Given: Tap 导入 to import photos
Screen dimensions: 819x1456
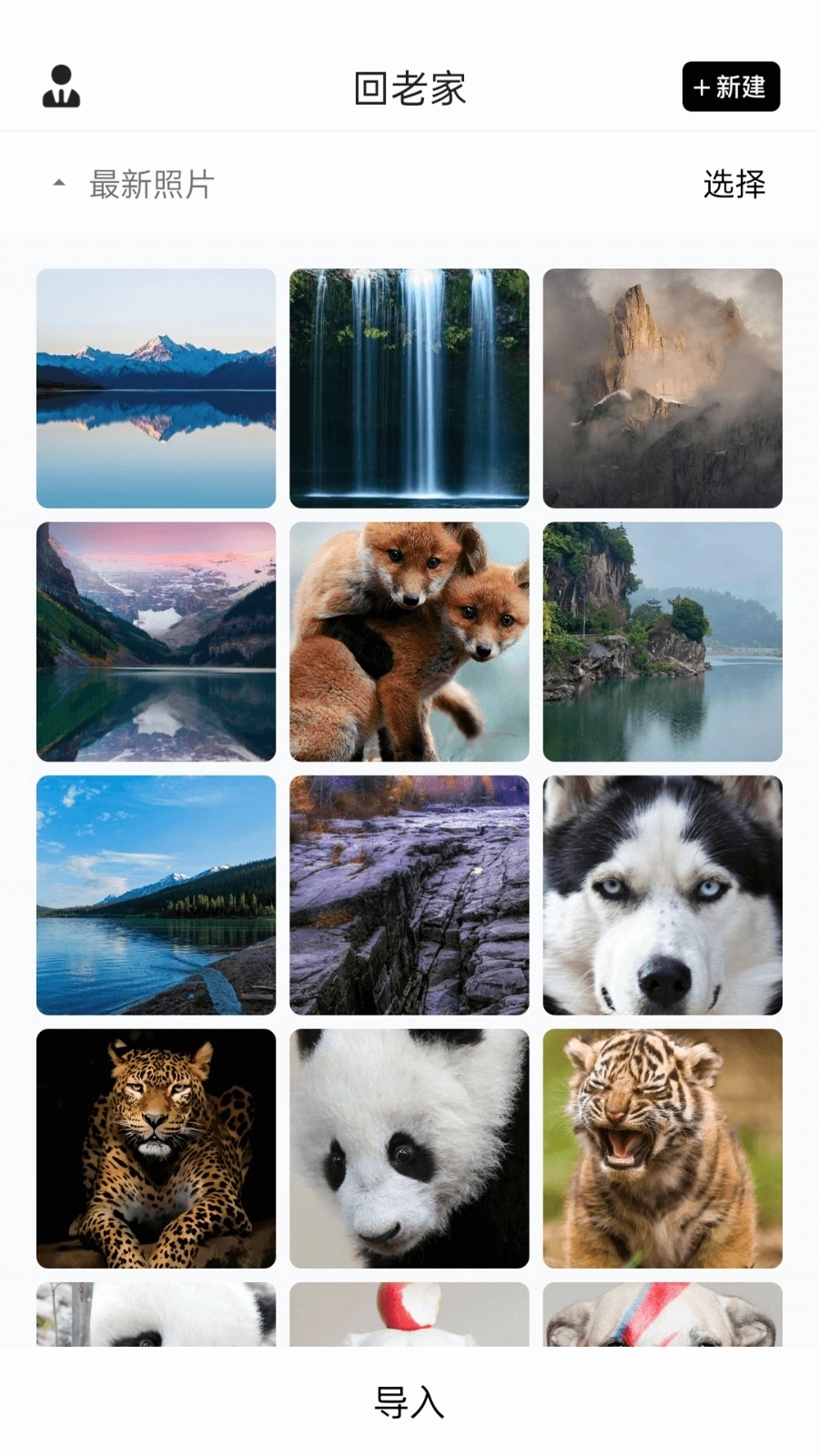Looking at the screenshot, I should coord(409,1402).
